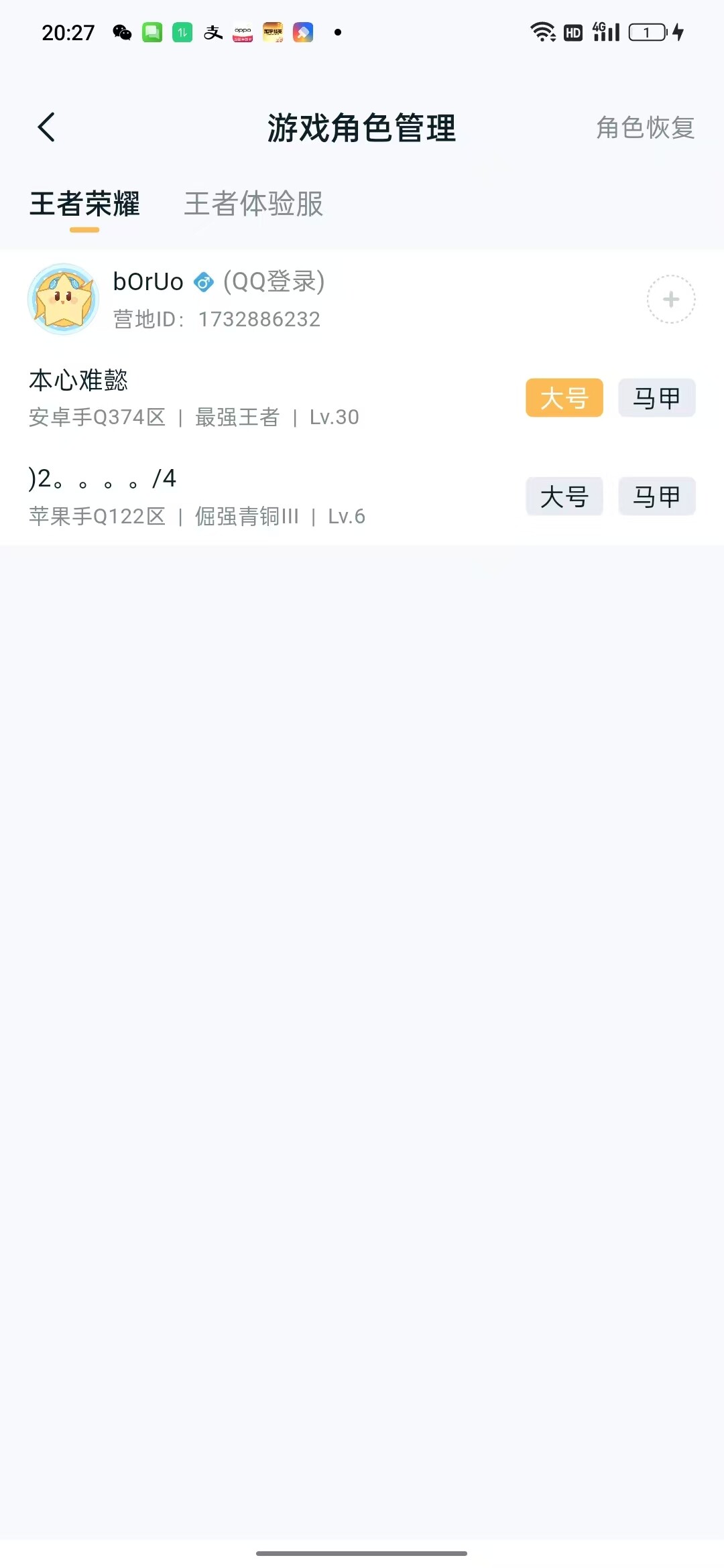Toggle 大号 for the 苹果手Q122区 role

[x=564, y=497]
